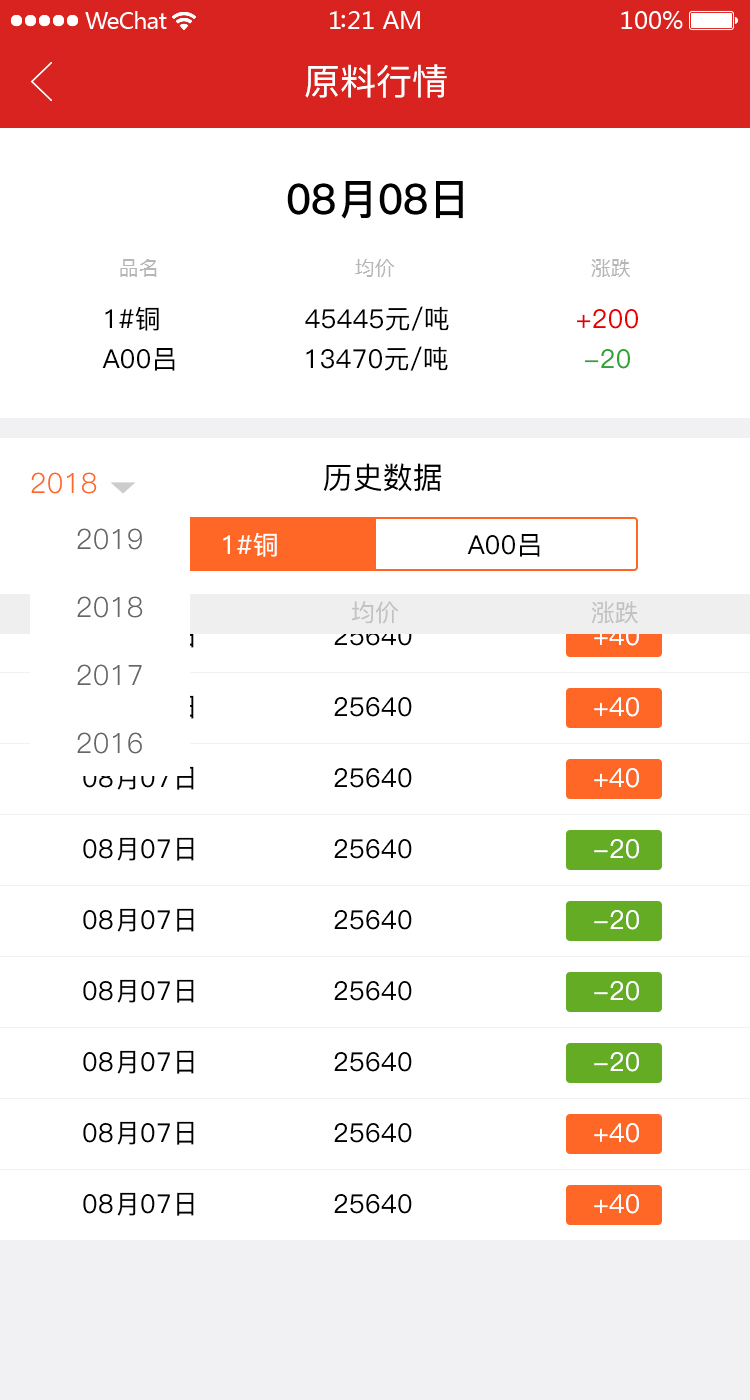Select year 2016 option
The width and height of the screenshot is (750, 1400).
click(x=110, y=744)
